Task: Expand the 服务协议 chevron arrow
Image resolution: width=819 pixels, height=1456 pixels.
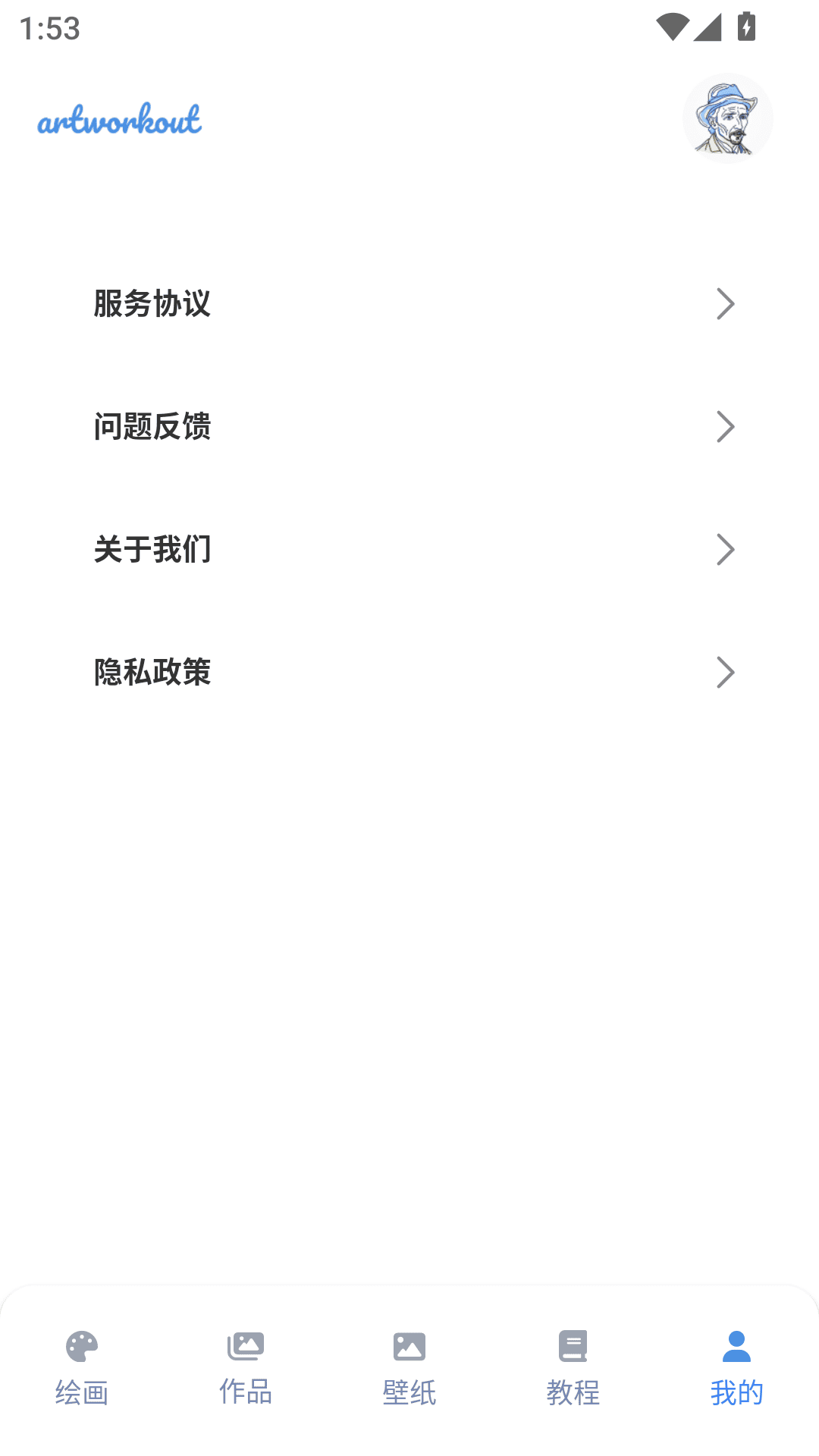Action: point(726,304)
